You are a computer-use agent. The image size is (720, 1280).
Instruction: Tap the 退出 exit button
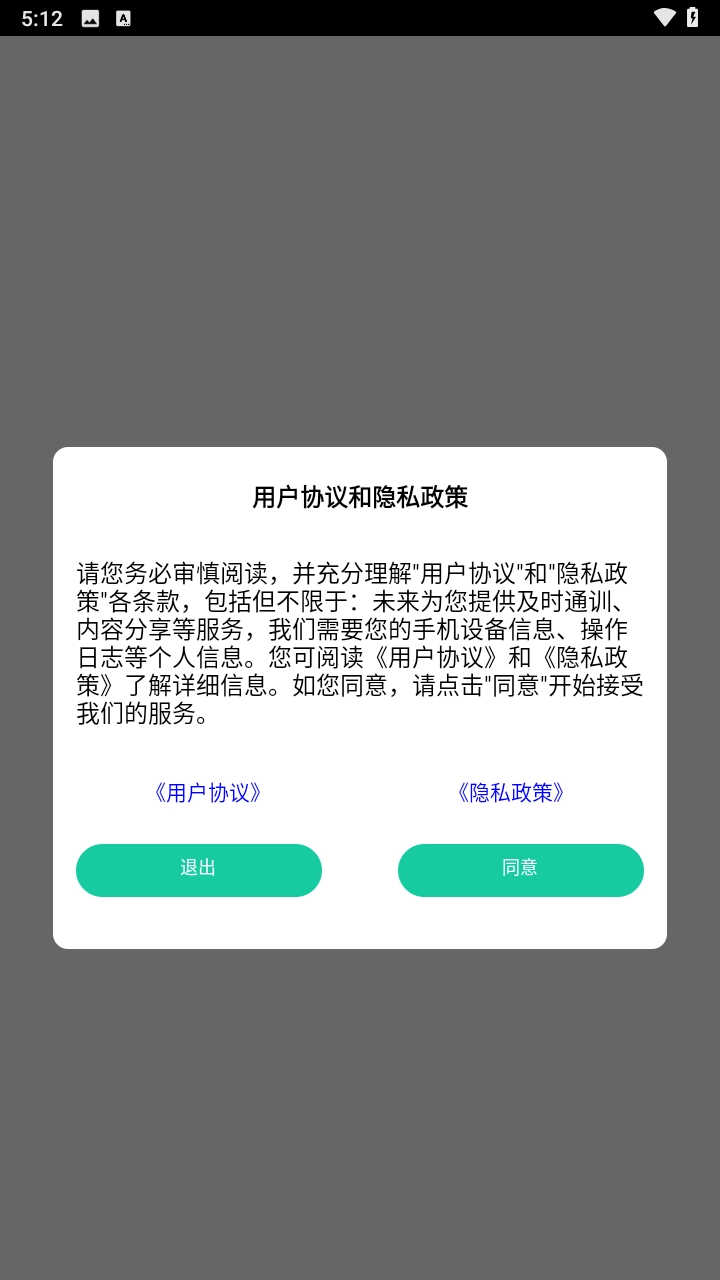[198, 870]
